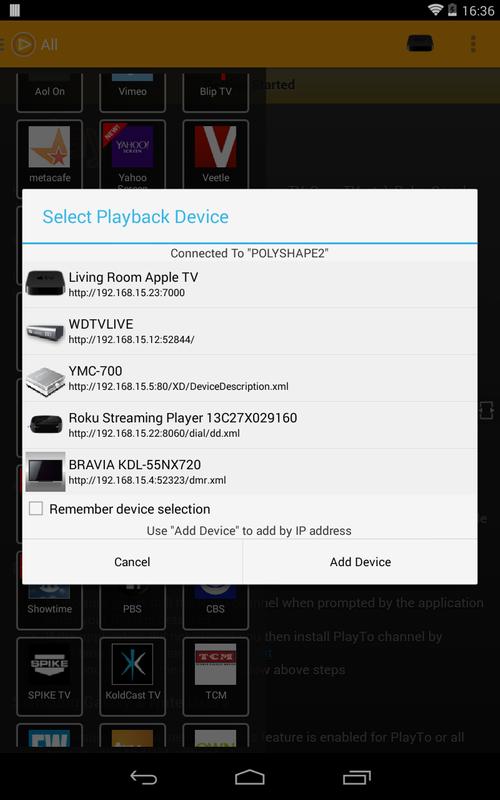
Task: Tap Add Device button
Action: pos(360,562)
